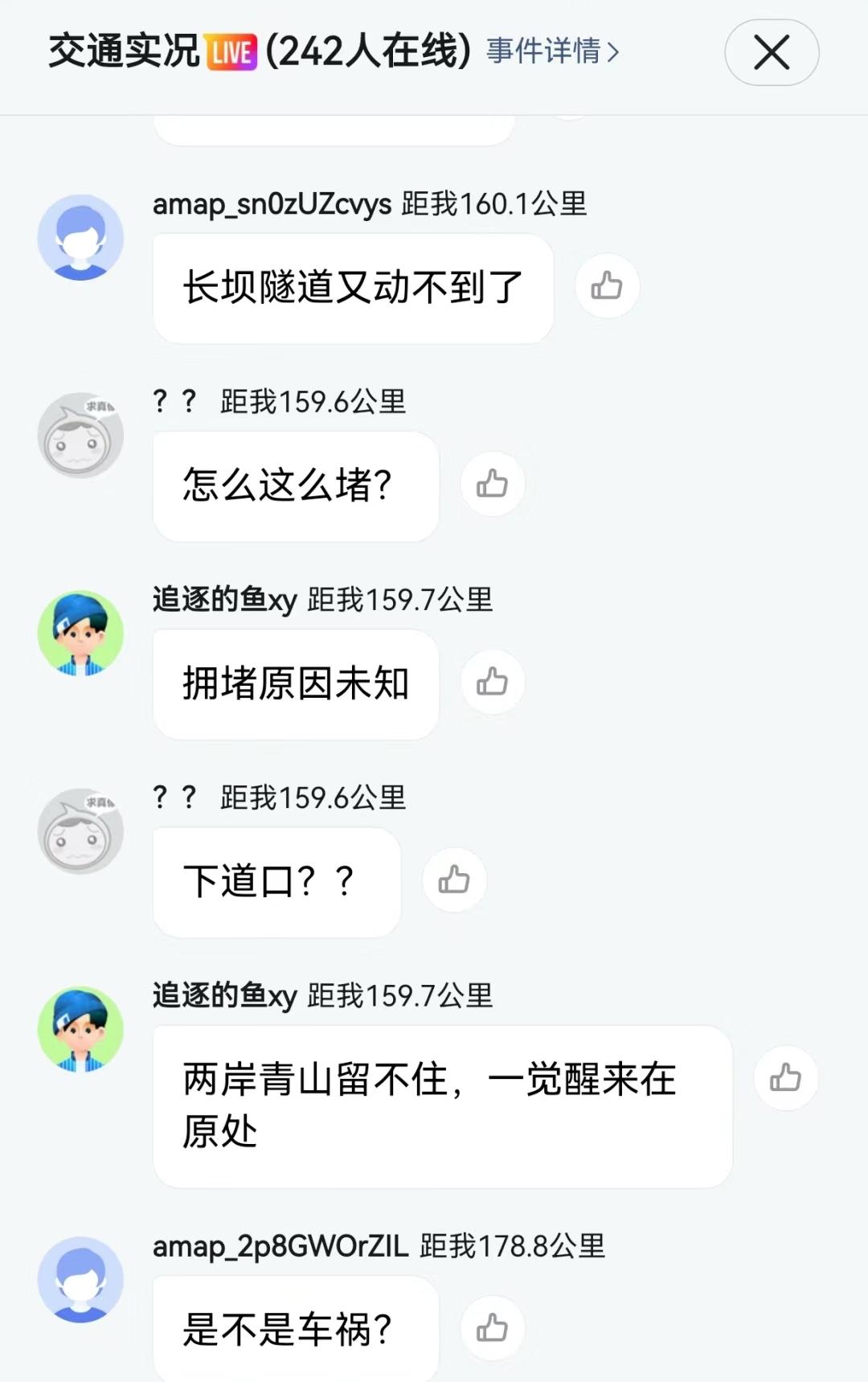
Task: Open the avatar of amap_2p8GWOrZIL
Action: pyautogui.click(x=80, y=1280)
